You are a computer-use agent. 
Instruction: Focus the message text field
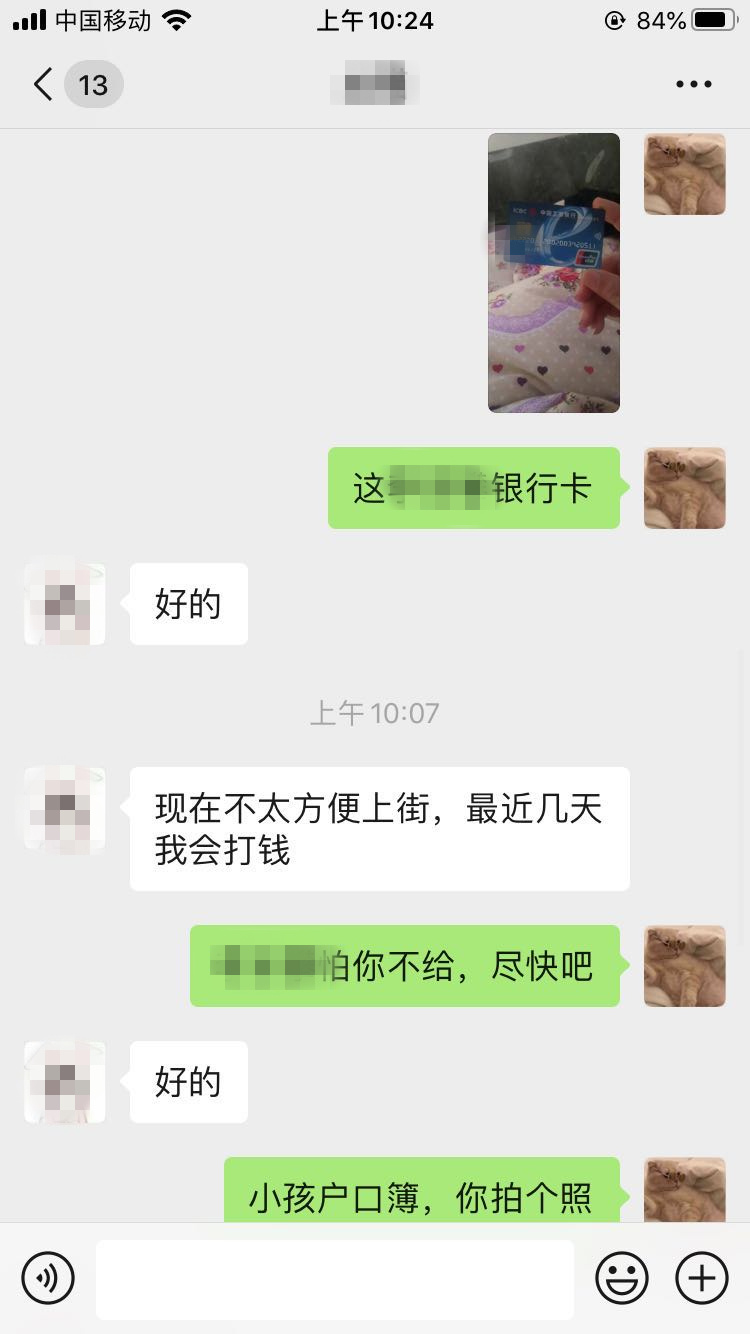tap(334, 1278)
